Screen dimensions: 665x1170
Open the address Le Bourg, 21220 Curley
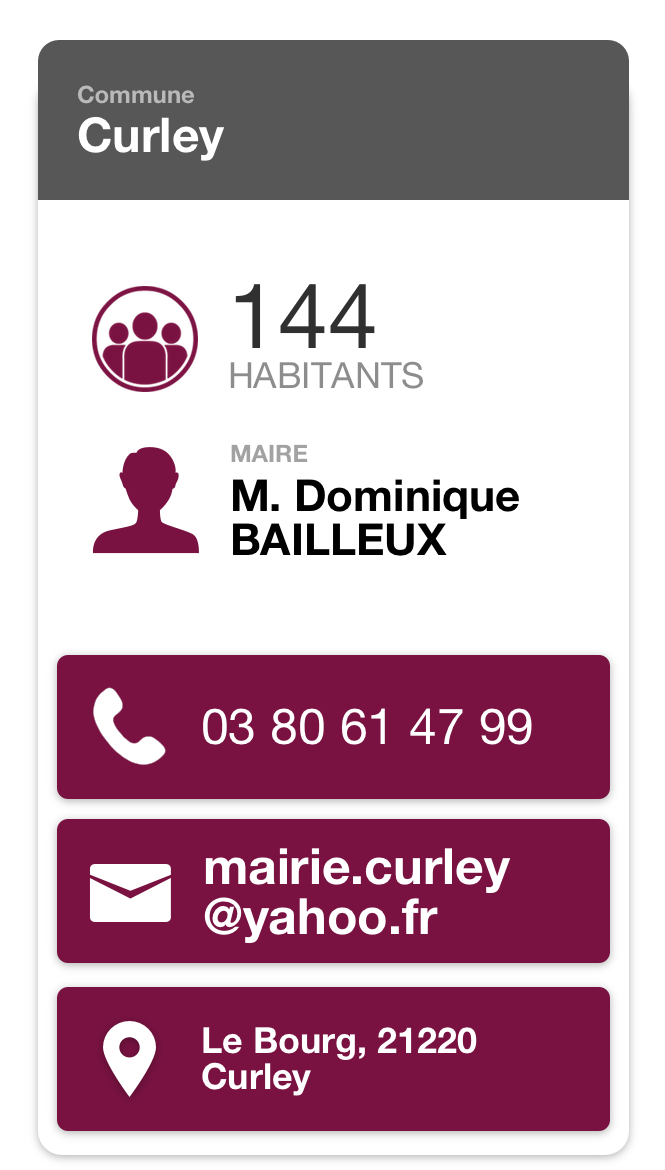(x=333, y=1059)
